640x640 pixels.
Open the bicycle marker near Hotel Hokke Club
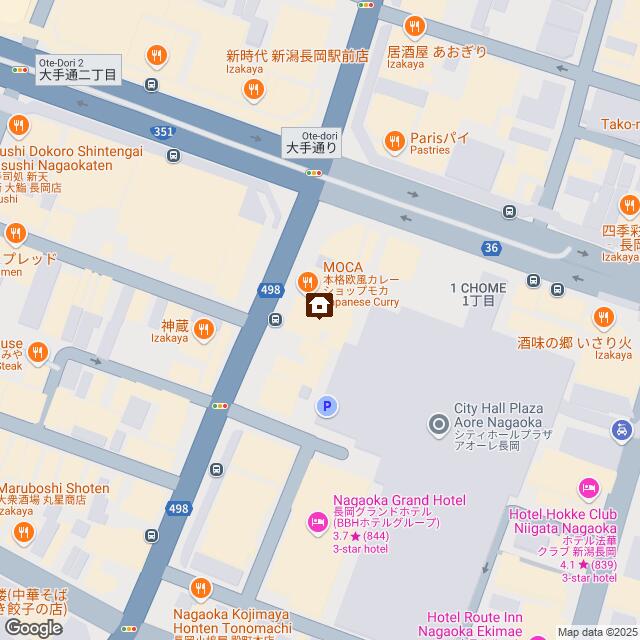point(623,429)
